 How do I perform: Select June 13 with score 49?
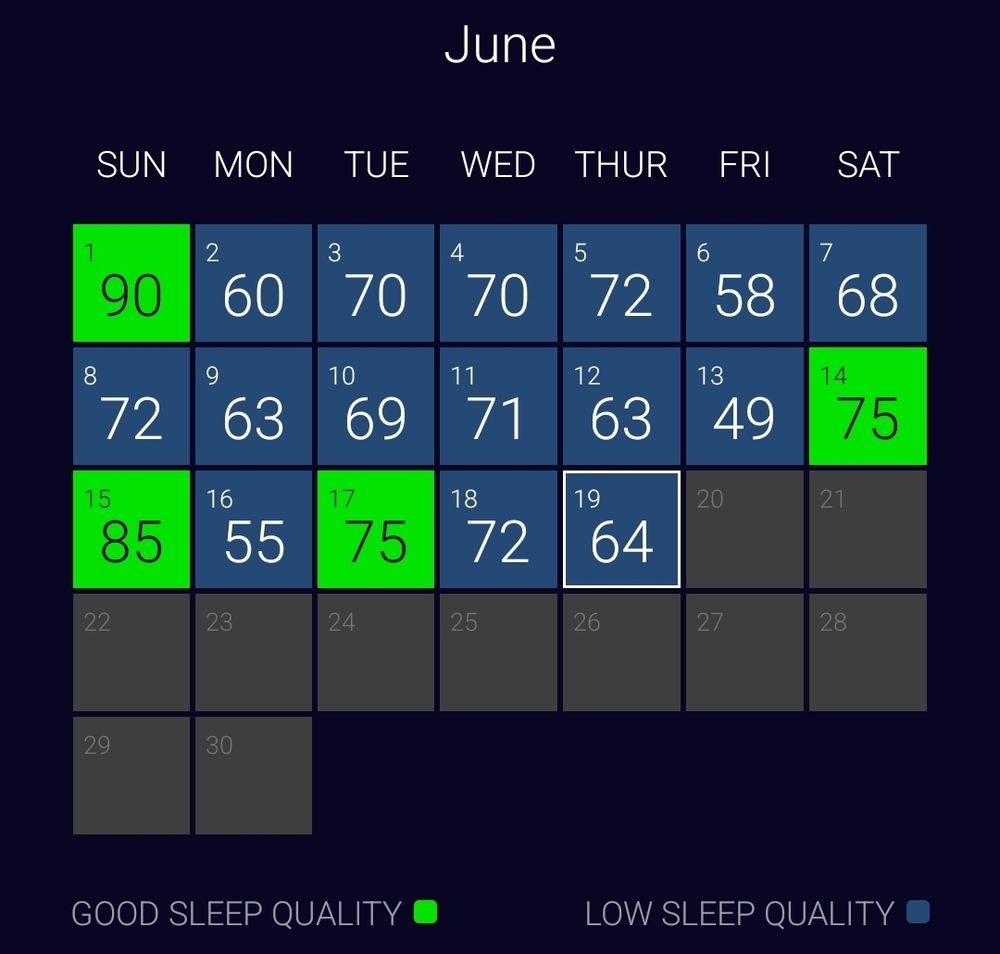pos(744,406)
